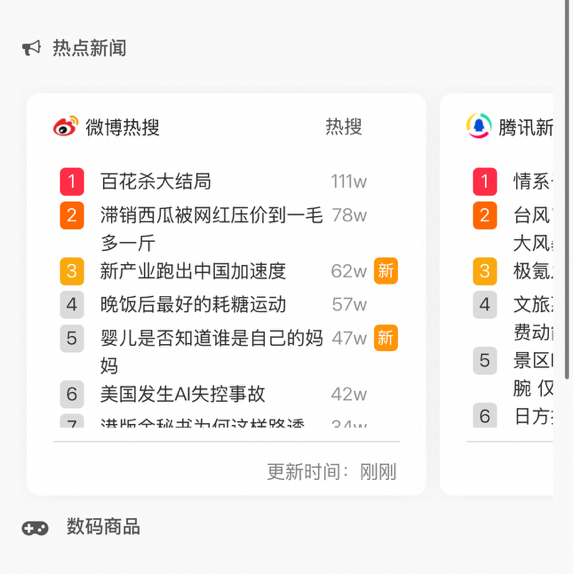Viewport: 573px width, 574px height.
Task: Select 新产业跑出中国加速度 topic
Action: 193,271
